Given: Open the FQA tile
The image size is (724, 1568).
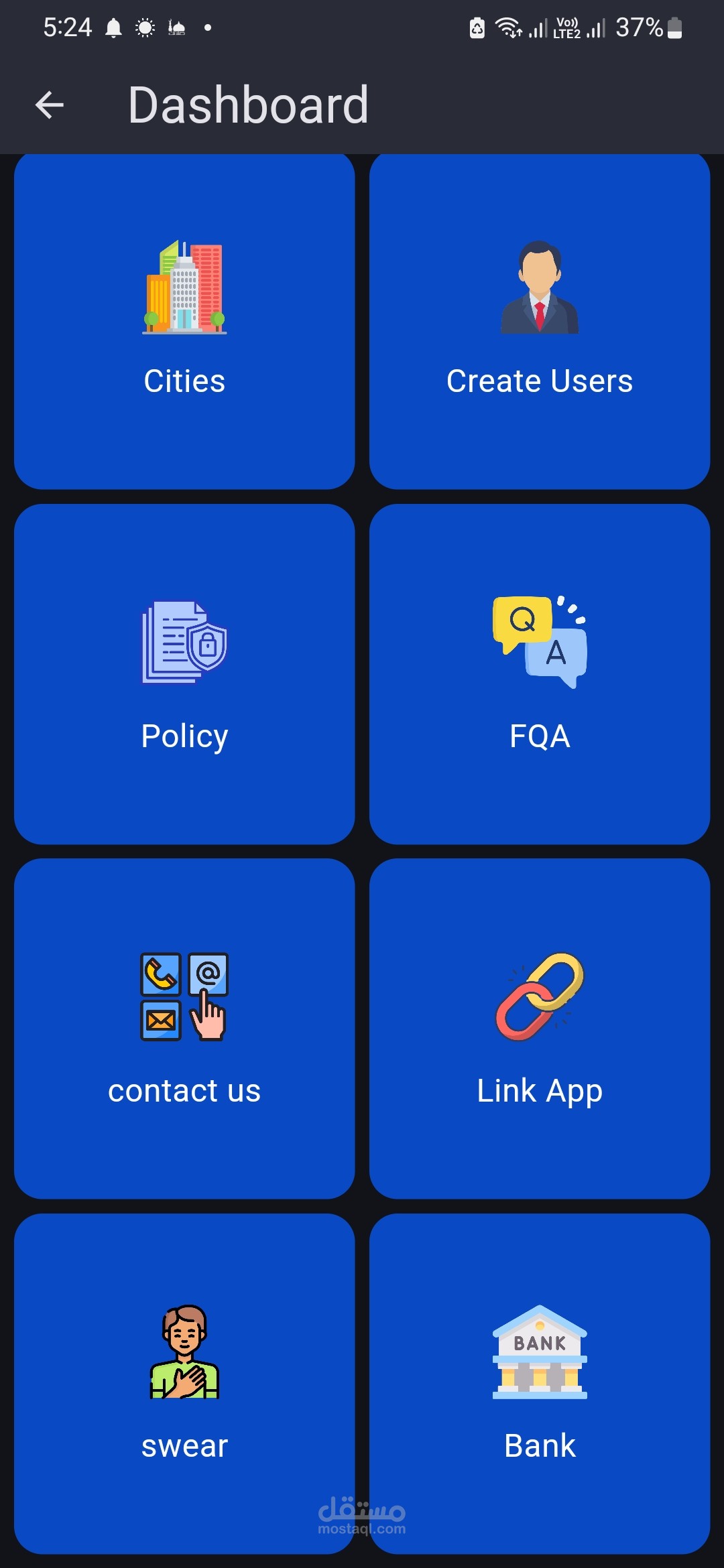Looking at the screenshot, I should [x=540, y=674].
